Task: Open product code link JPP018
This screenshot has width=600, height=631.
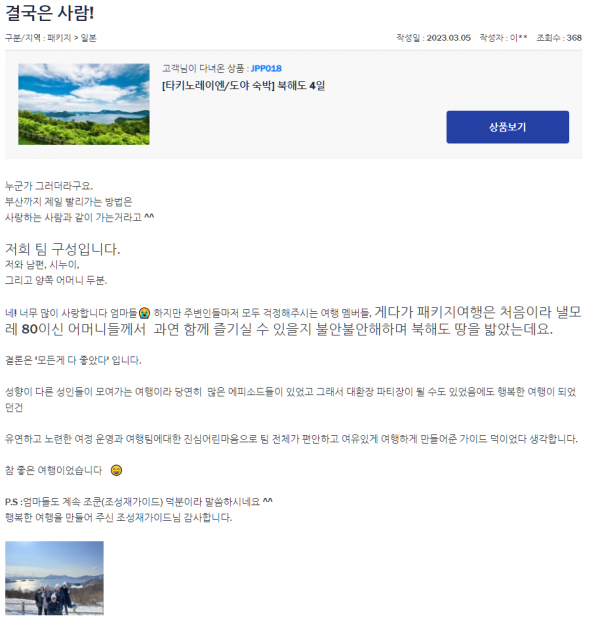Action: [x=267, y=70]
